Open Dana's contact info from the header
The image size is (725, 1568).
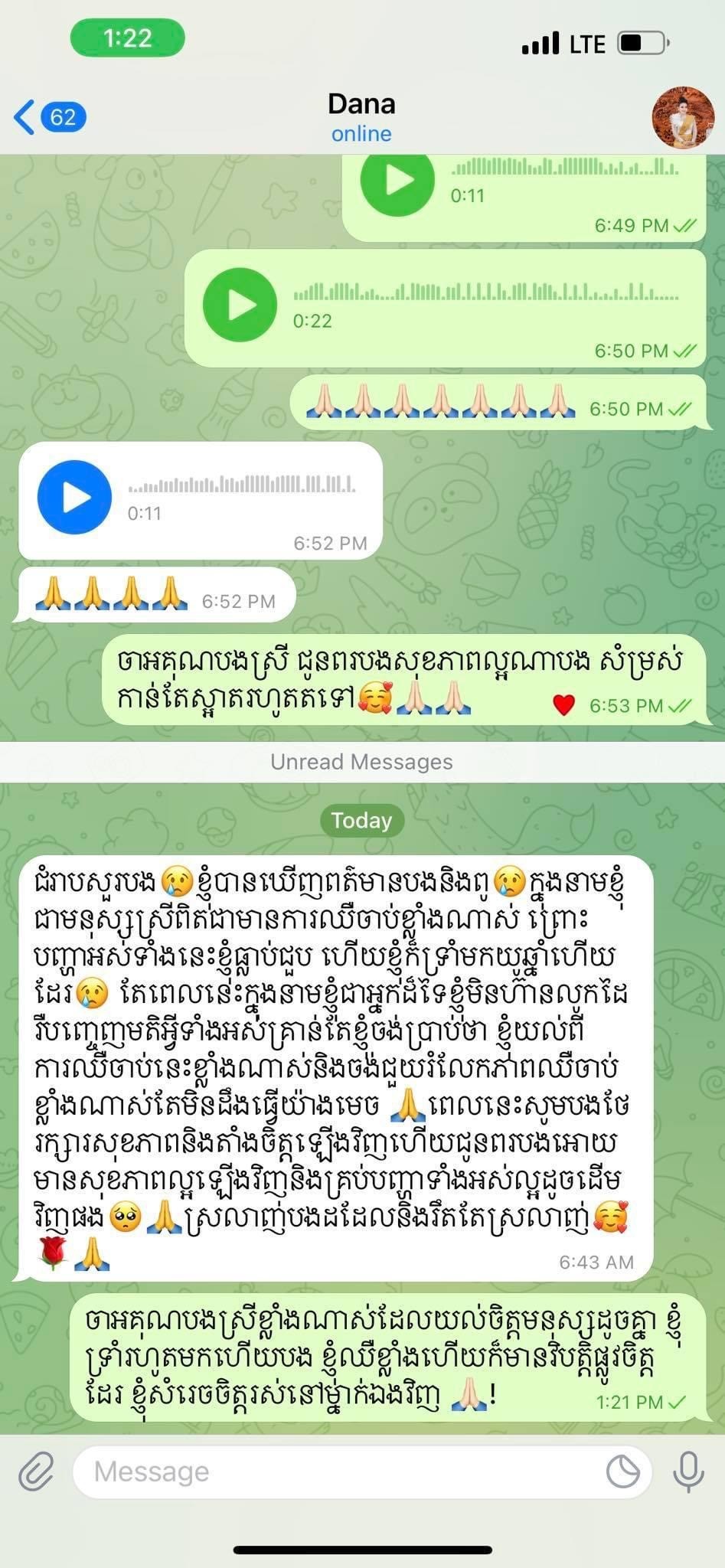click(x=361, y=116)
